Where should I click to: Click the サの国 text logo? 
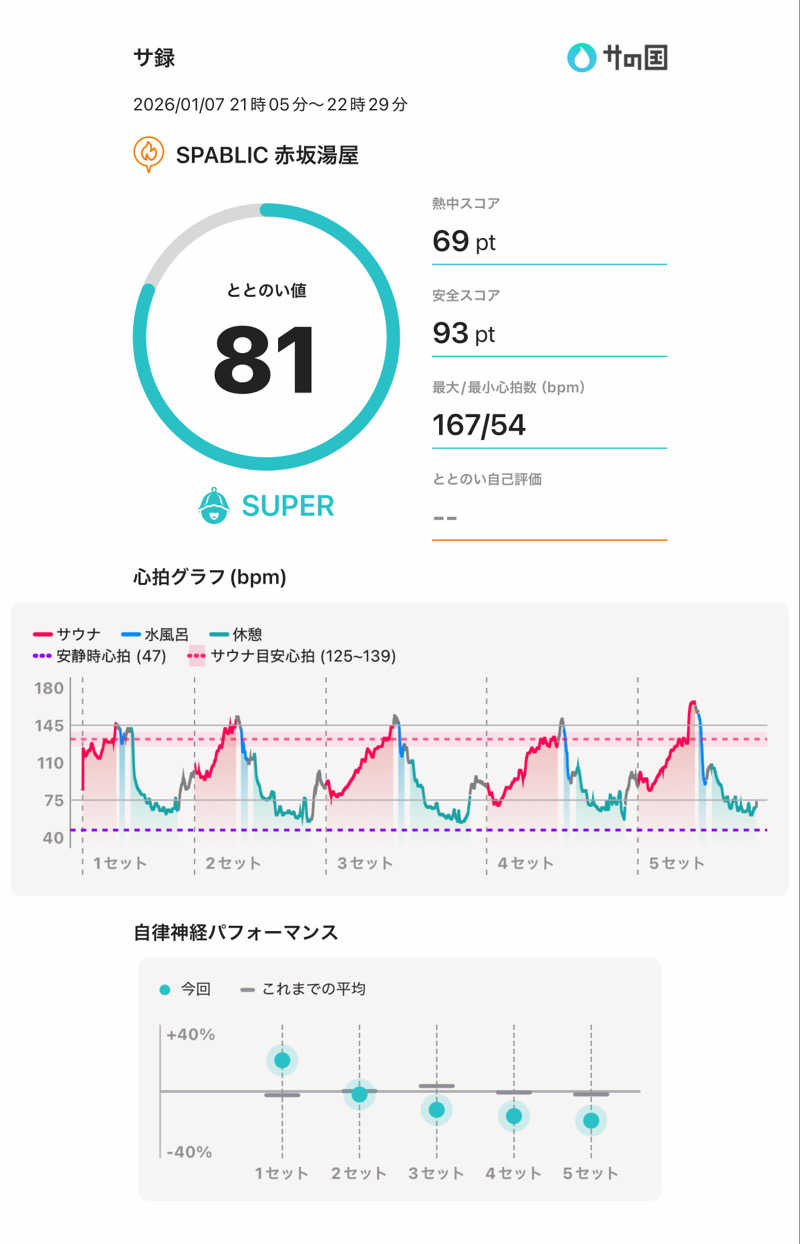[x=634, y=58]
